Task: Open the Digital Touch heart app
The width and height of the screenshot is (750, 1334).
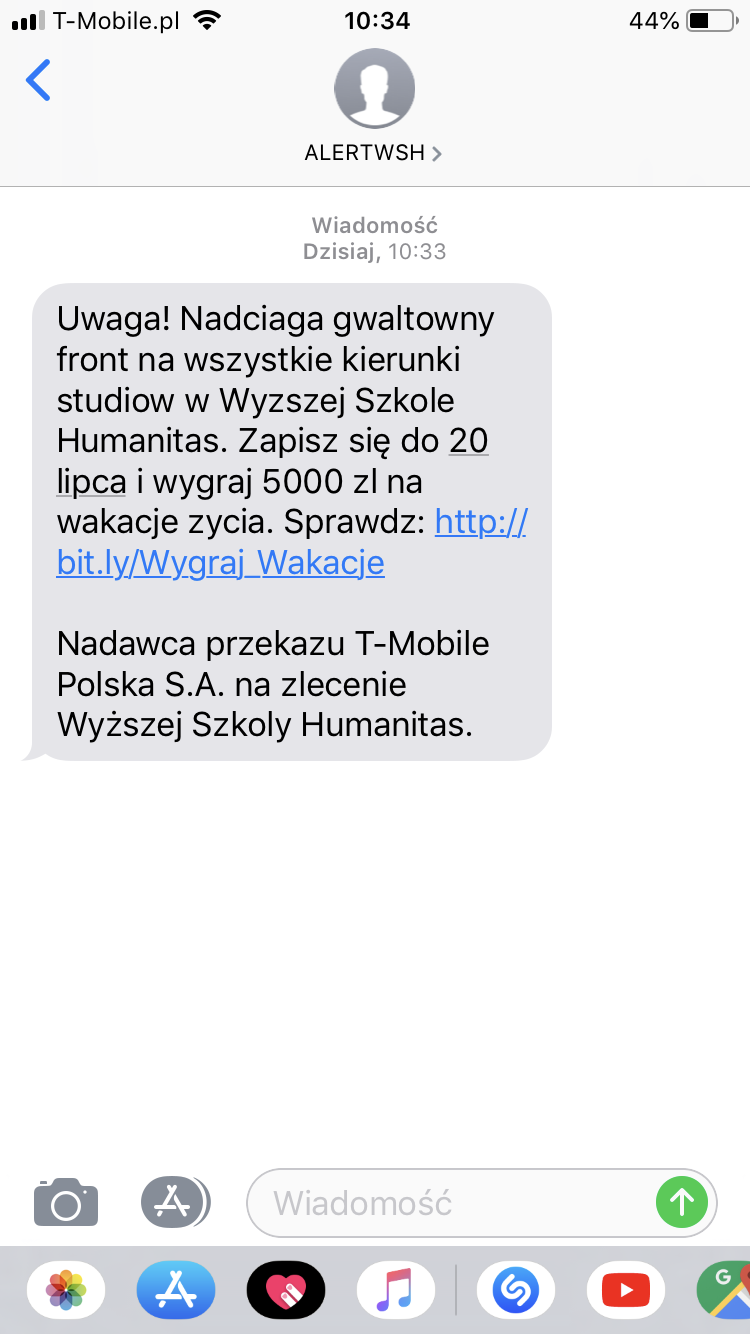Action: 286,1290
